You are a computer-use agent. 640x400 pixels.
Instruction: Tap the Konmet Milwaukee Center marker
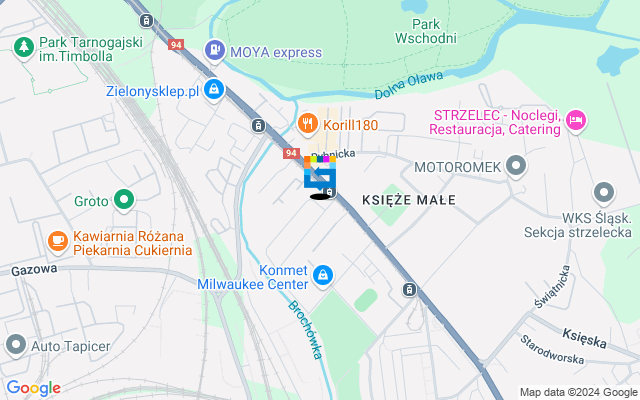(323, 274)
